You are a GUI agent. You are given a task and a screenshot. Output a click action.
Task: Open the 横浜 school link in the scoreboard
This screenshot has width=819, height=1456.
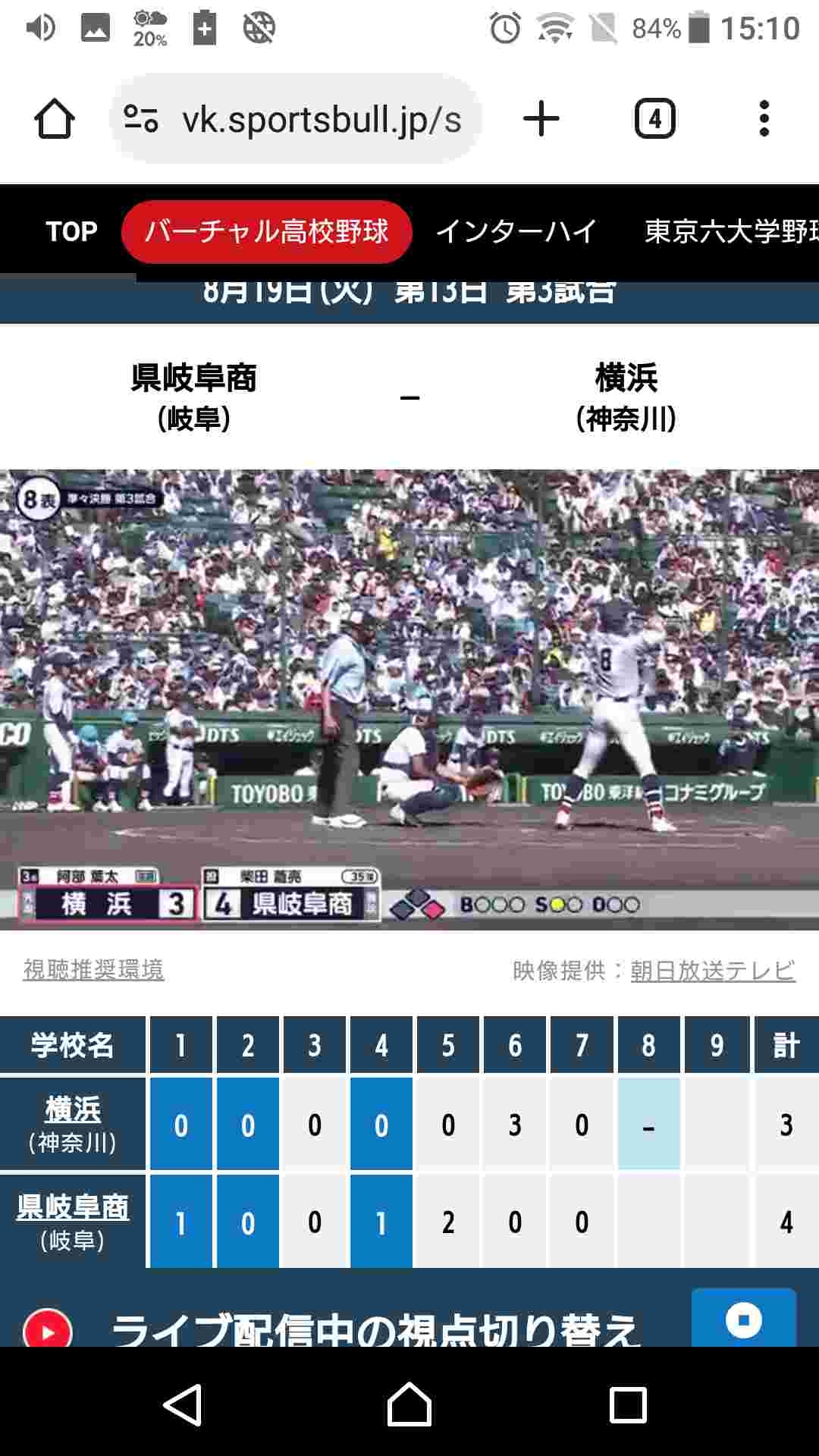pos(73,1110)
